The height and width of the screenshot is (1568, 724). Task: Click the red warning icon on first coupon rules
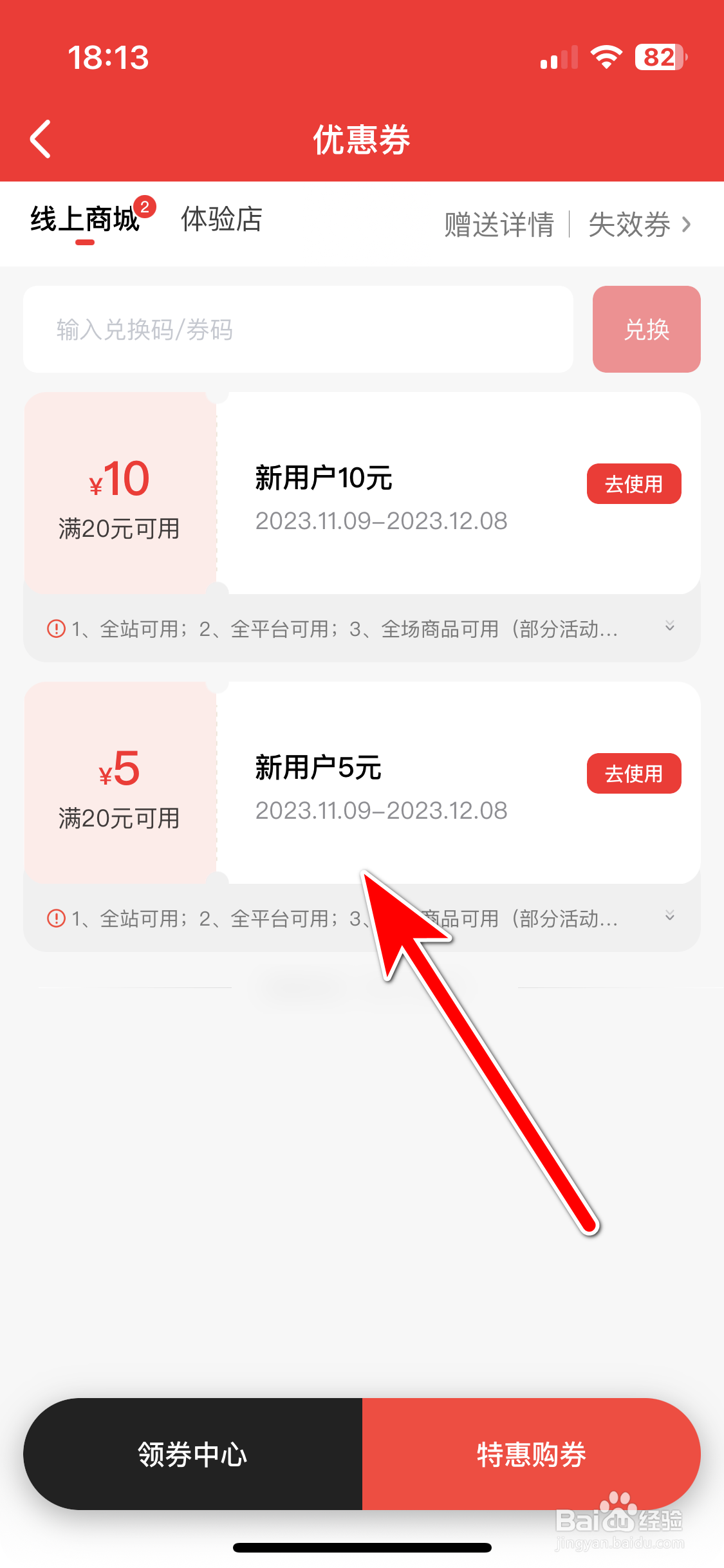coord(56,628)
